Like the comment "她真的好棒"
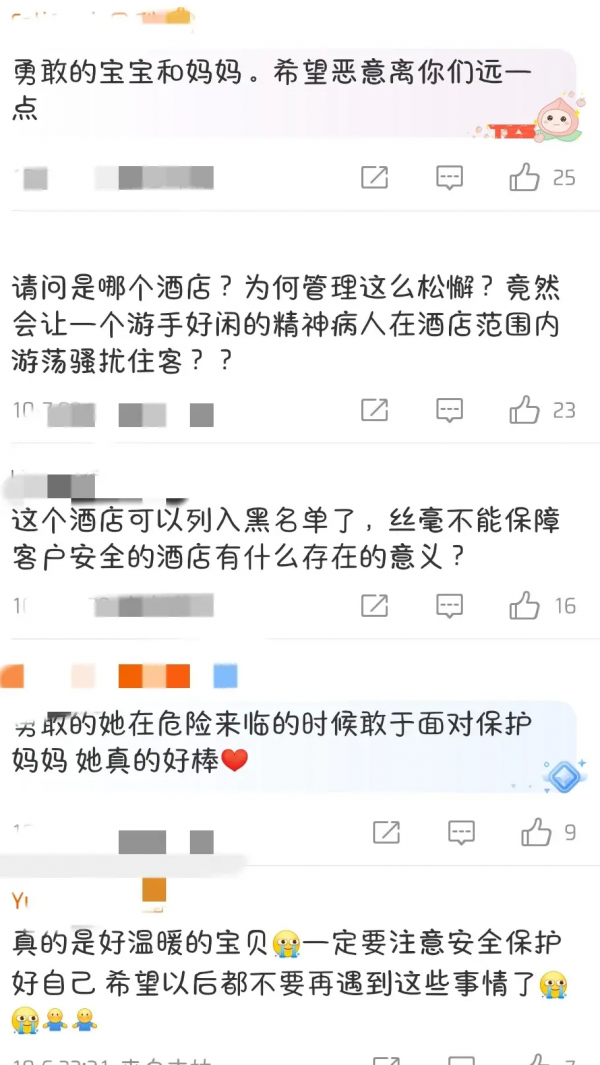 point(537,832)
